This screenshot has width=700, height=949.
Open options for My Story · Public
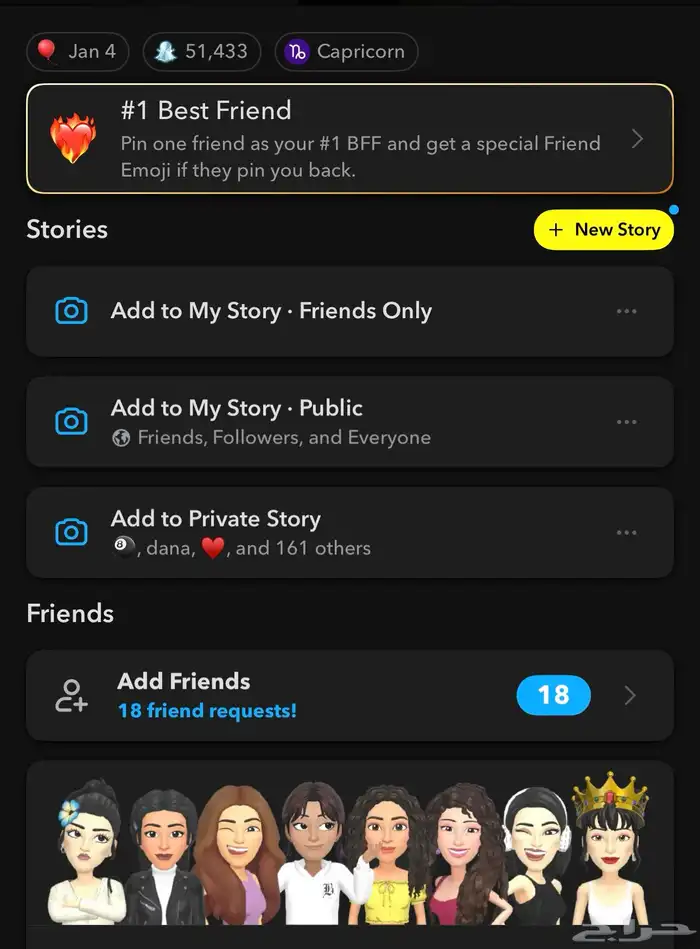click(x=627, y=422)
